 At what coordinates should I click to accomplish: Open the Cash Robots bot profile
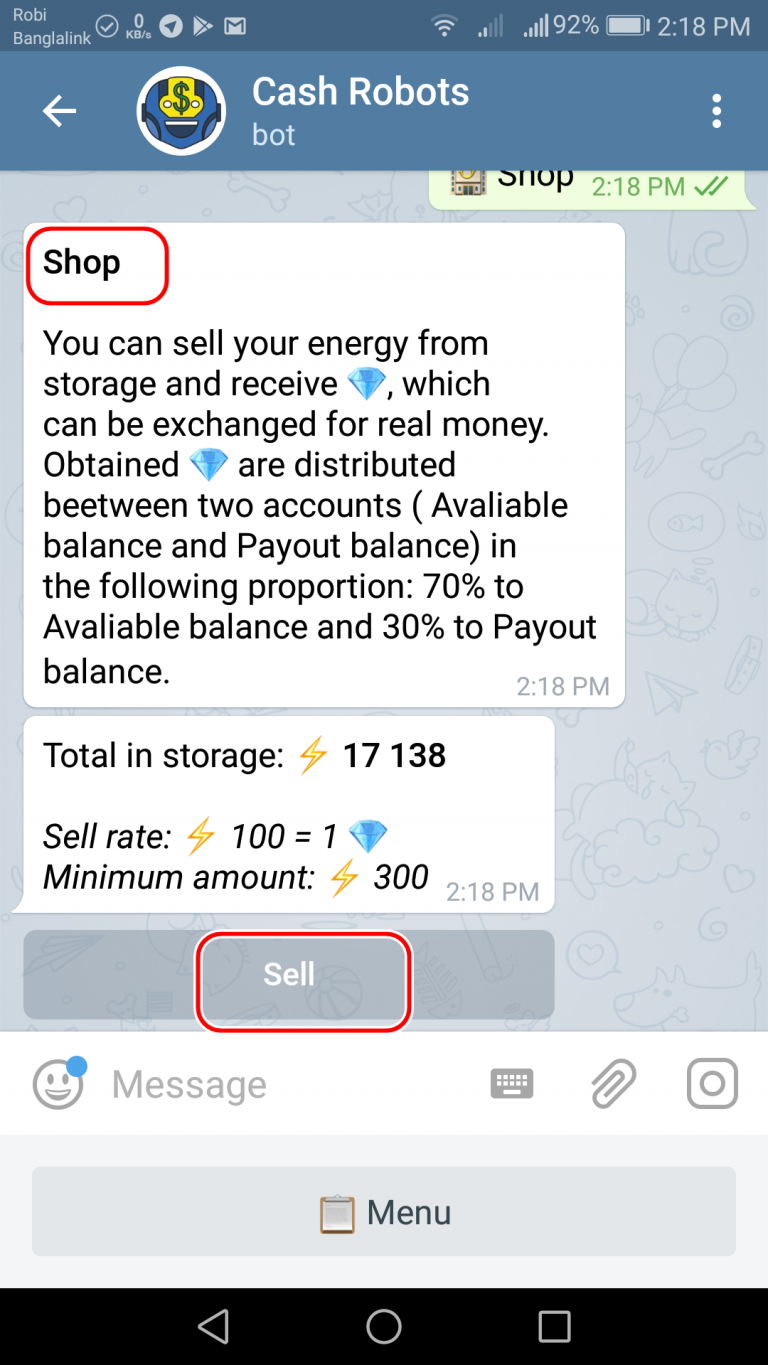360,111
